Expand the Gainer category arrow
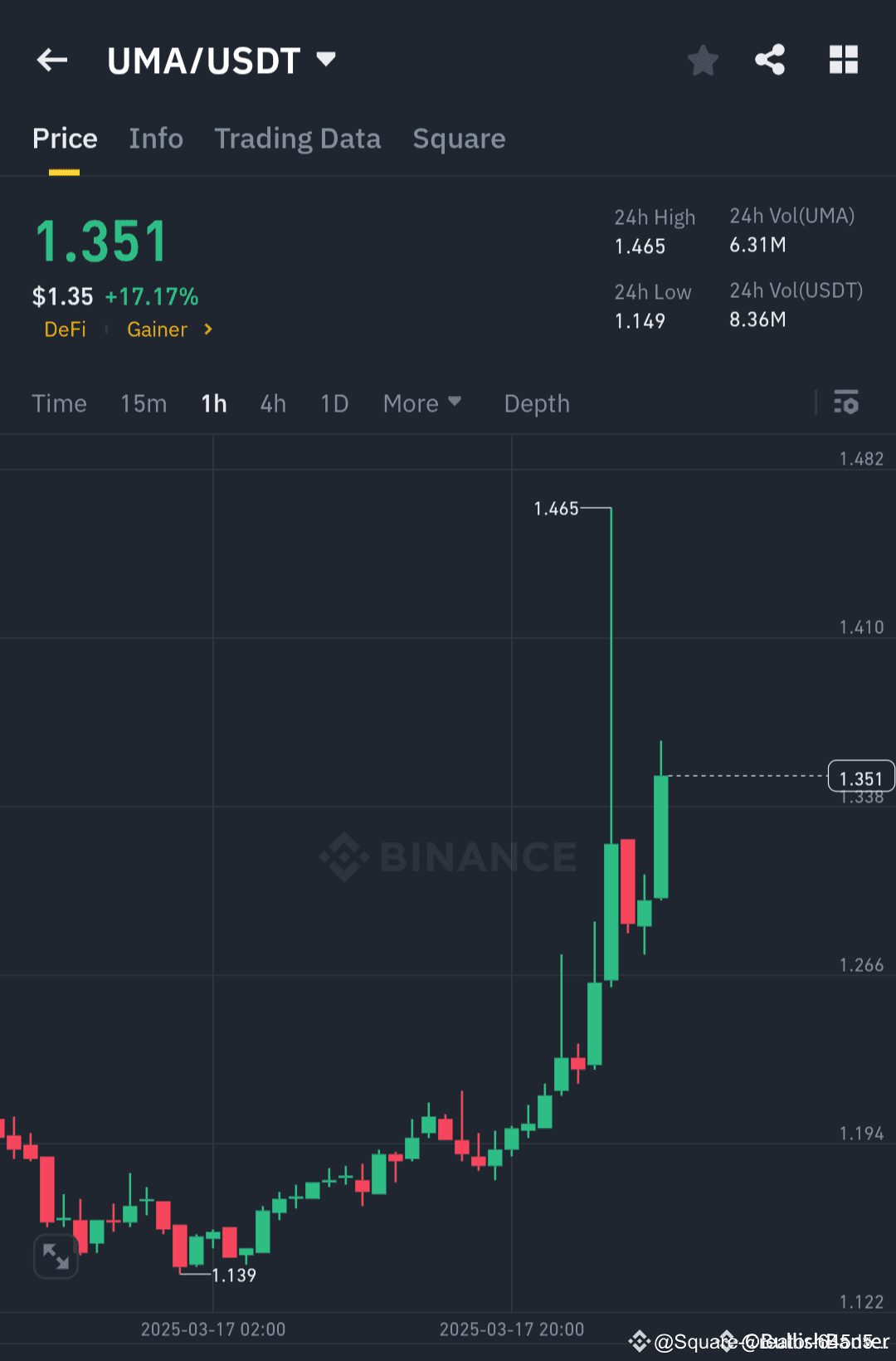896x1361 pixels. click(205, 329)
